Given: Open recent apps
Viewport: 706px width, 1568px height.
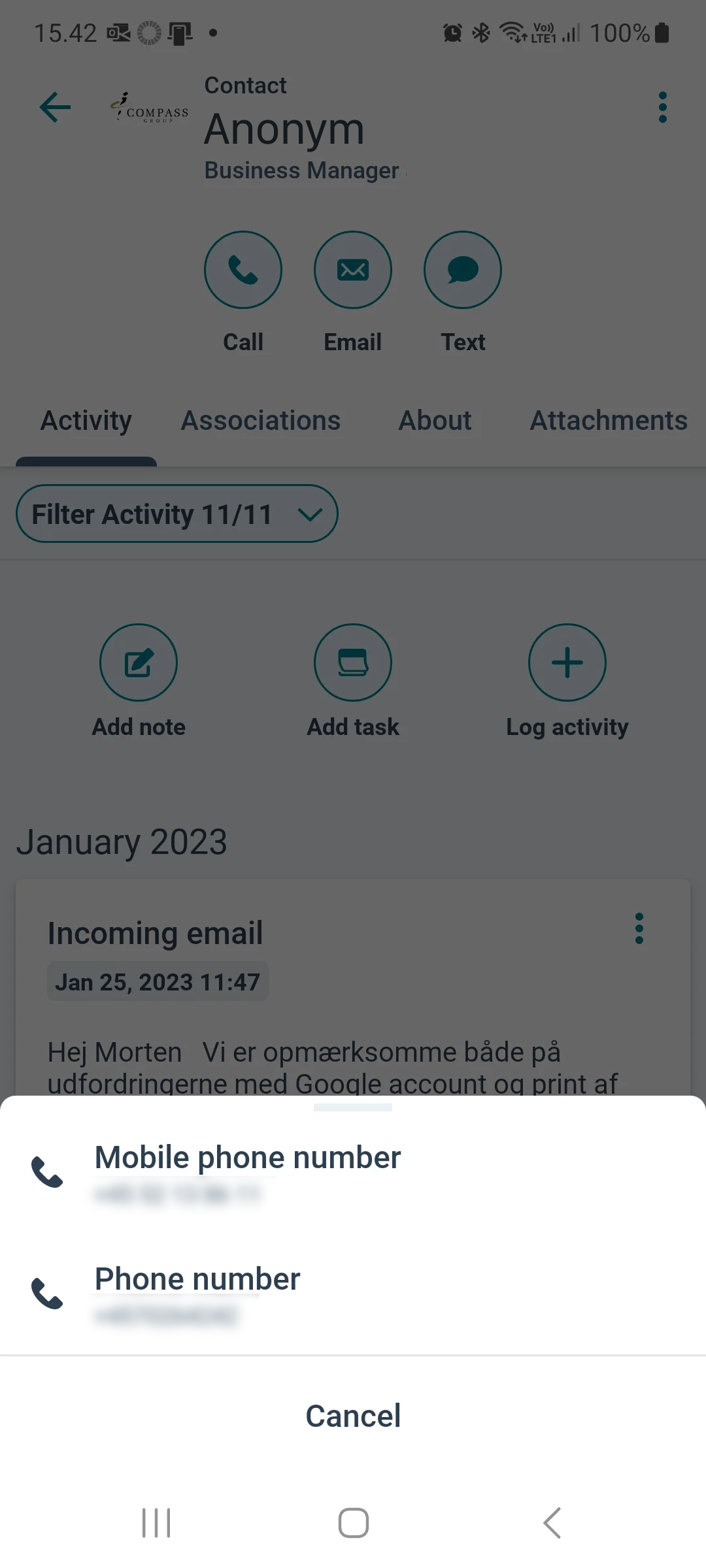Looking at the screenshot, I should pos(156,1523).
